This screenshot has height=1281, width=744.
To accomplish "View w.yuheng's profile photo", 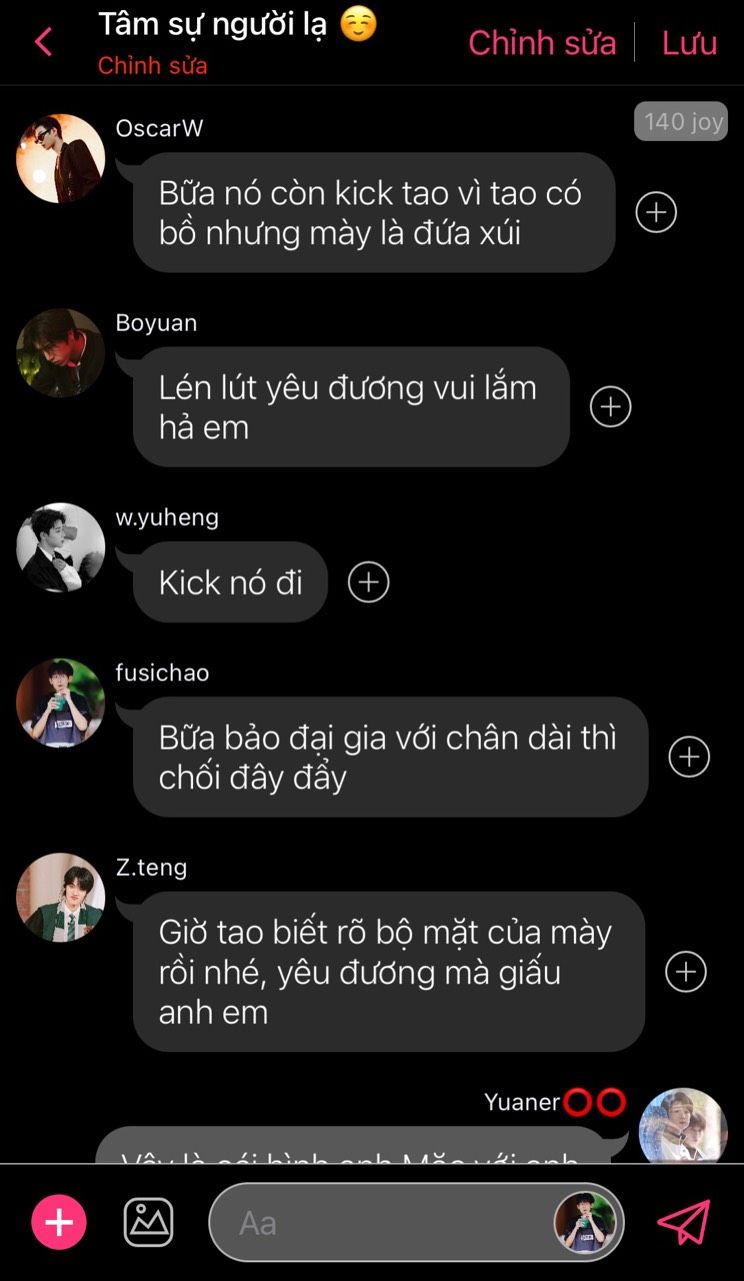I will click(61, 548).
